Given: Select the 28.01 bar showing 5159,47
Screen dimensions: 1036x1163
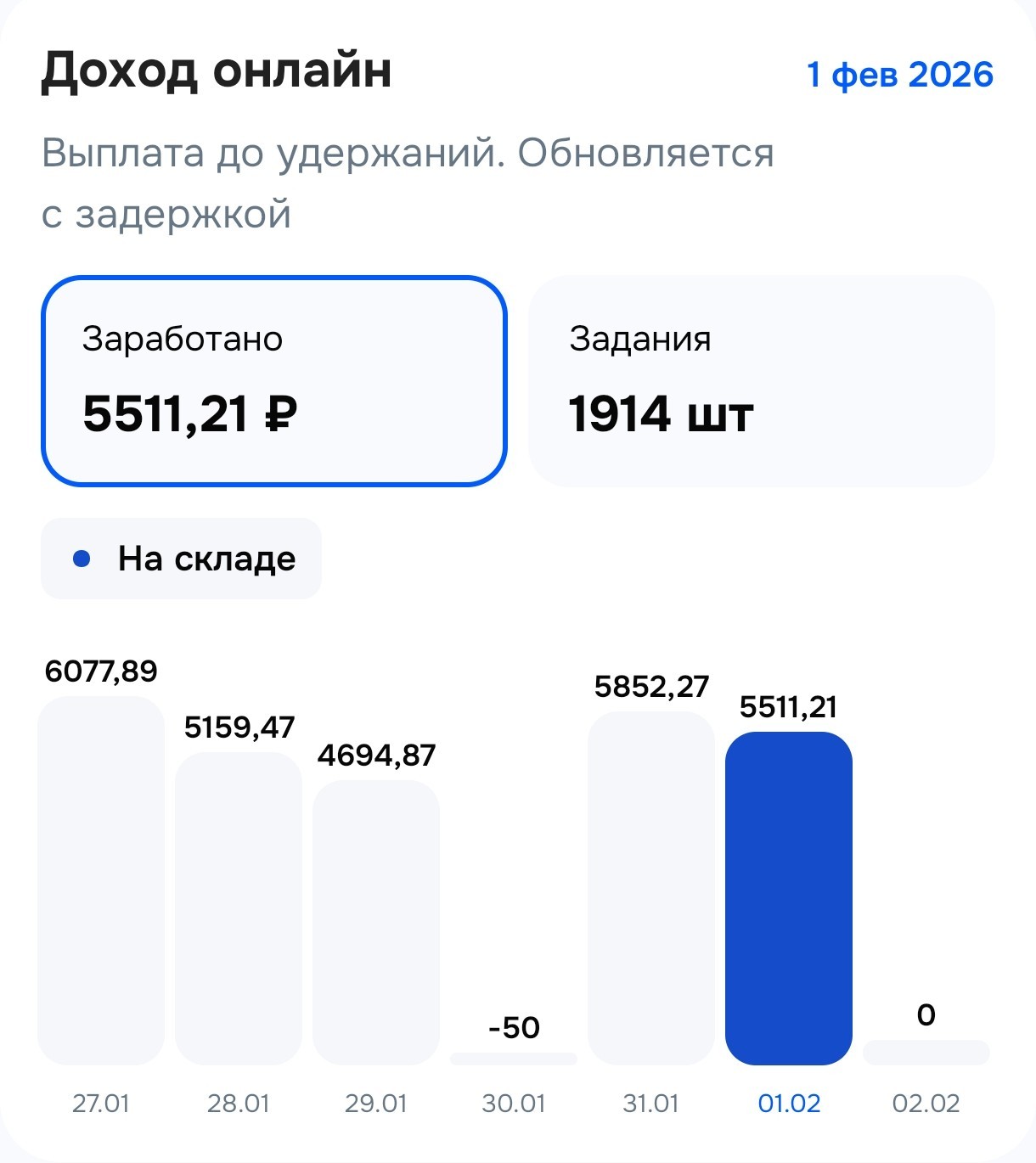Looking at the screenshot, I should [x=239, y=908].
